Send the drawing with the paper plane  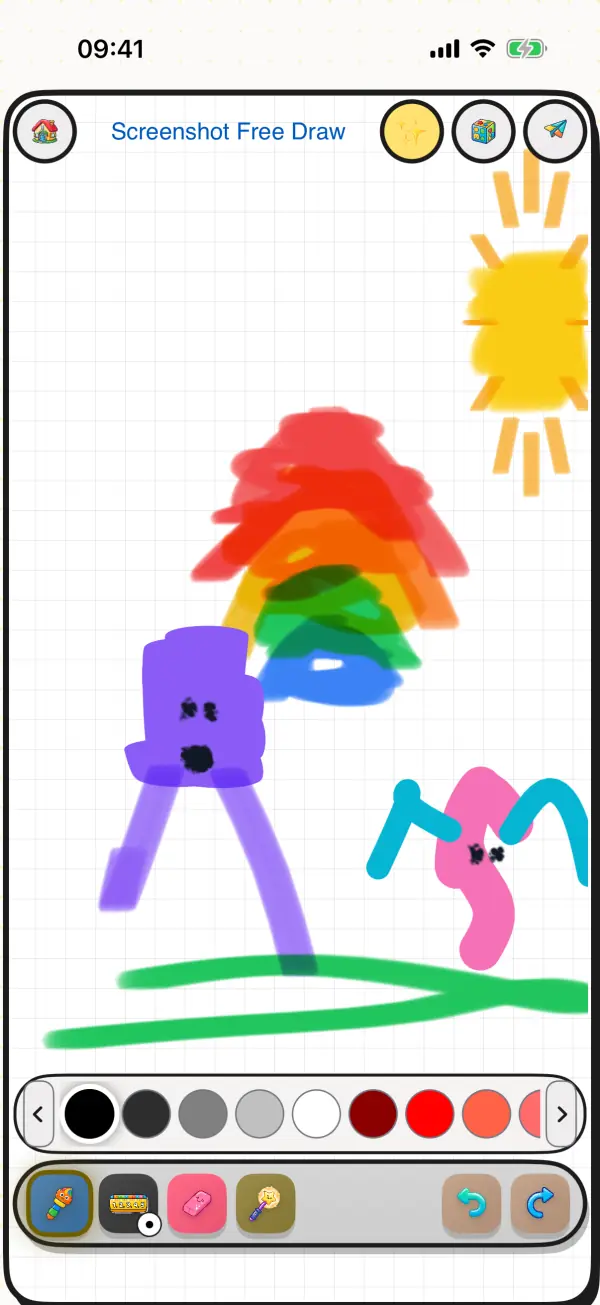click(x=556, y=131)
